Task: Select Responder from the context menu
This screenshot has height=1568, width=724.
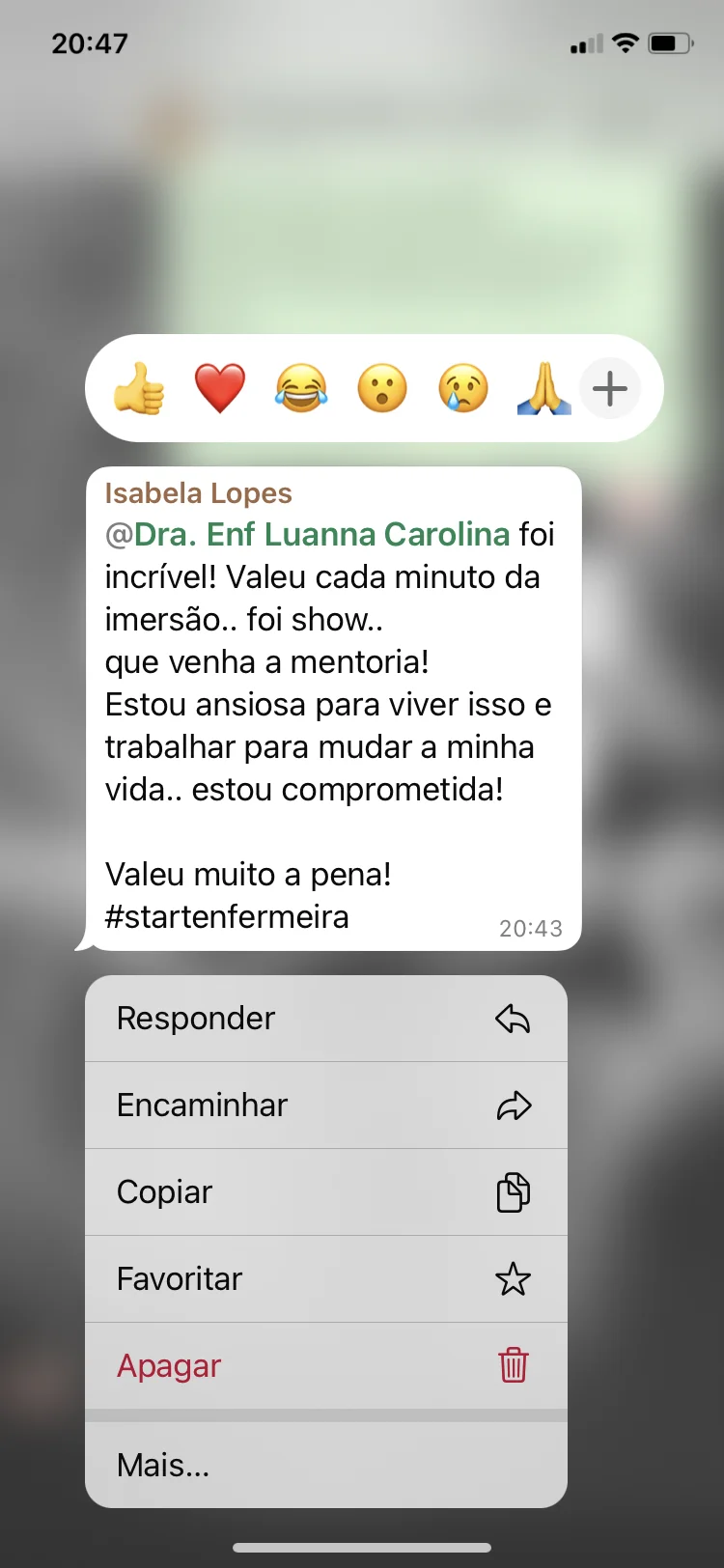Action: (195, 1018)
